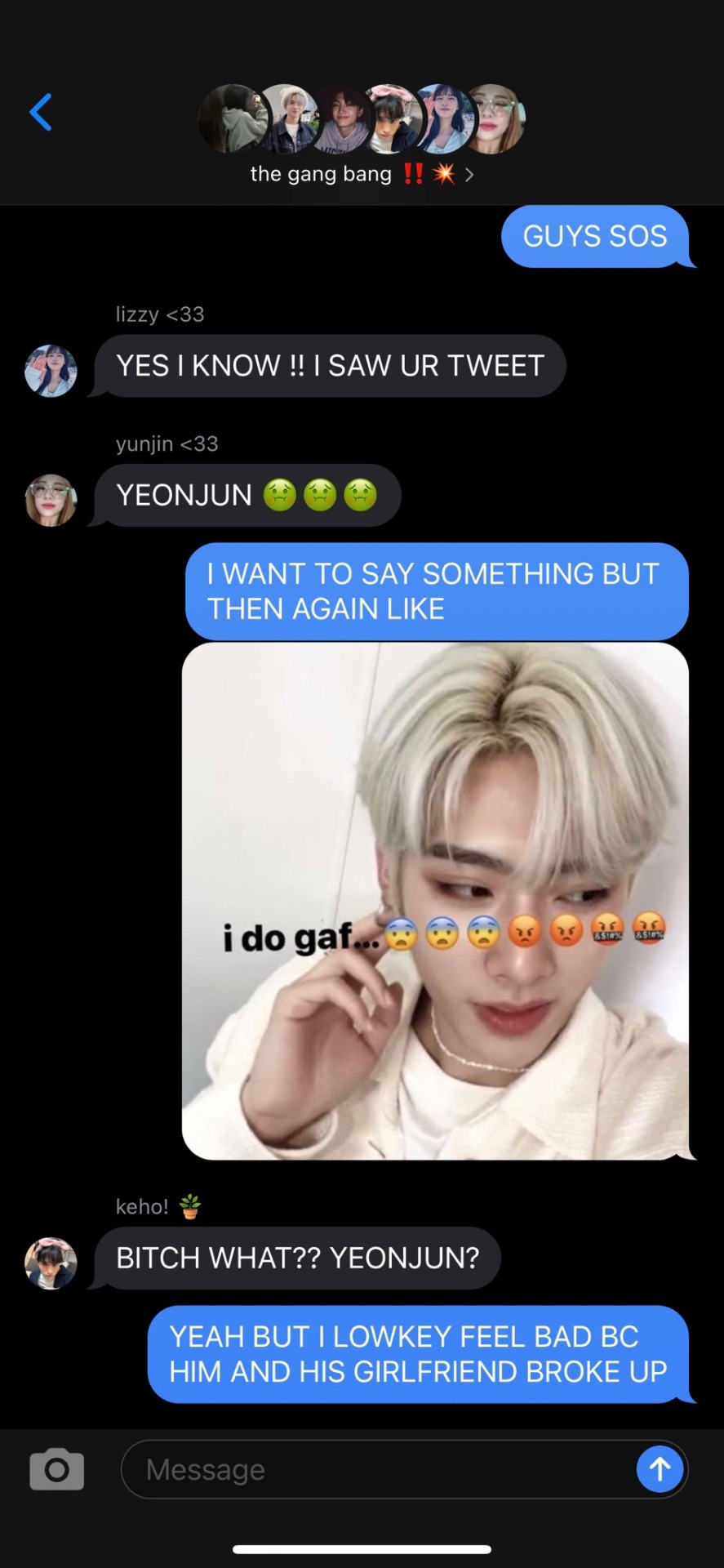Open the i do gaf image attachment
Viewport: 724px width, 1568px height.
pos(435,901)
